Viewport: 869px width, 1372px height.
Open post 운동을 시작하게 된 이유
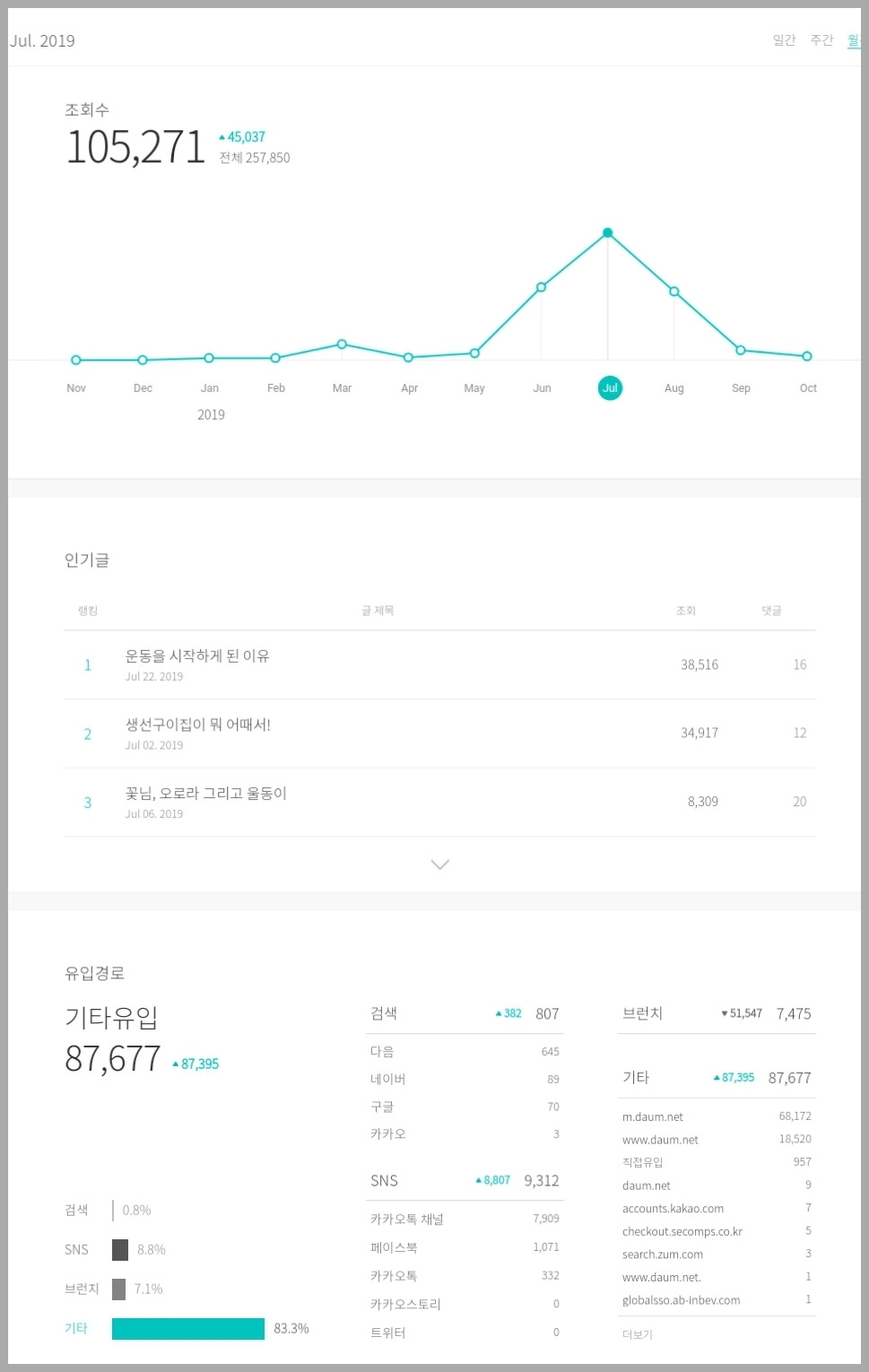click(197, 656)
